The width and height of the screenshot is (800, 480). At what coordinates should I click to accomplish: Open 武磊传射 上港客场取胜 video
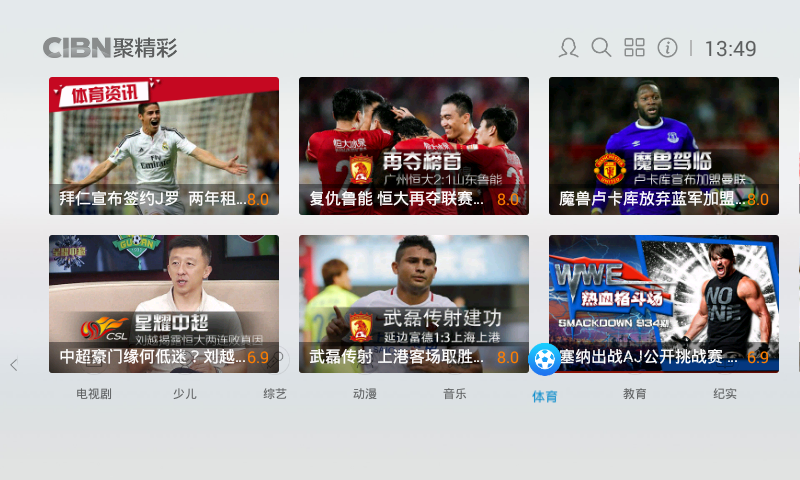click(x=414, y=304)
